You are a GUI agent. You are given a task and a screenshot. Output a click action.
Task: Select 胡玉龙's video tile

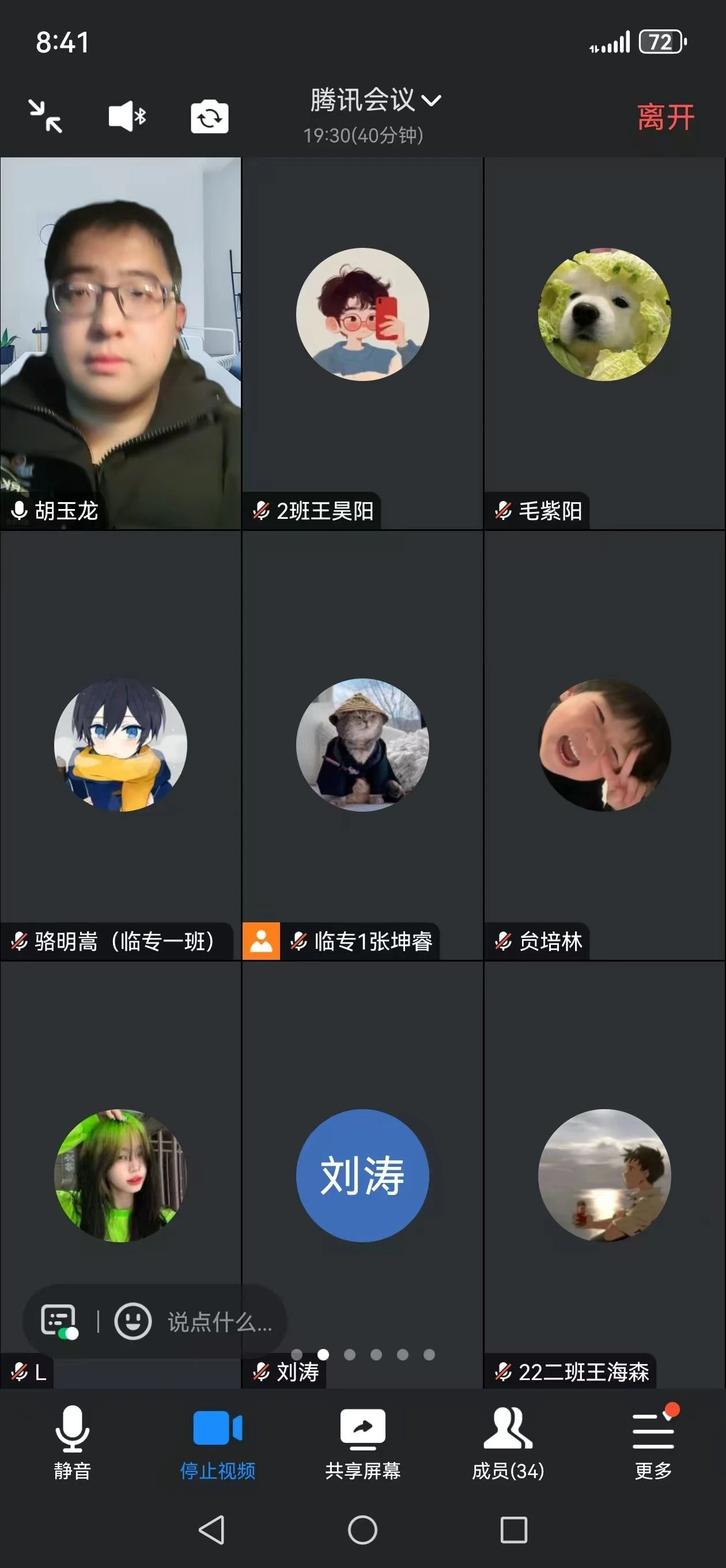pyautogui.click(x=120, y=344)
